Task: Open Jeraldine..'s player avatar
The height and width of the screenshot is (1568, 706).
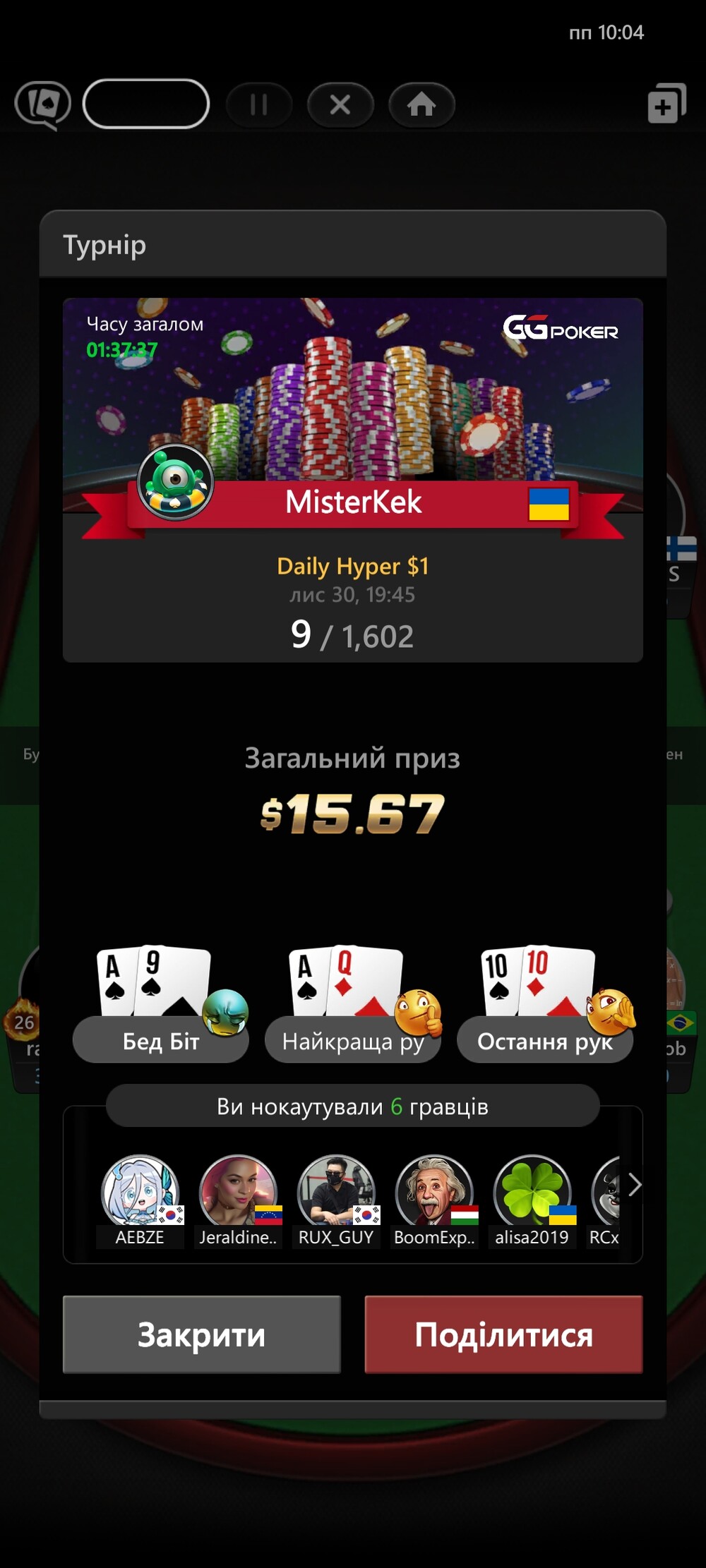Action: click(x=238, y=1192)
